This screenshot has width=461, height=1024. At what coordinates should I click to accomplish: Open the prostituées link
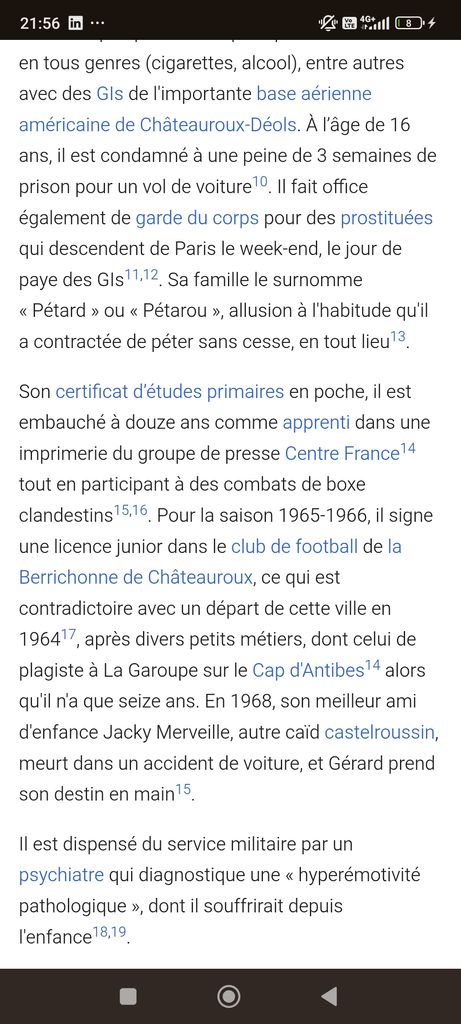pos(387,218)
